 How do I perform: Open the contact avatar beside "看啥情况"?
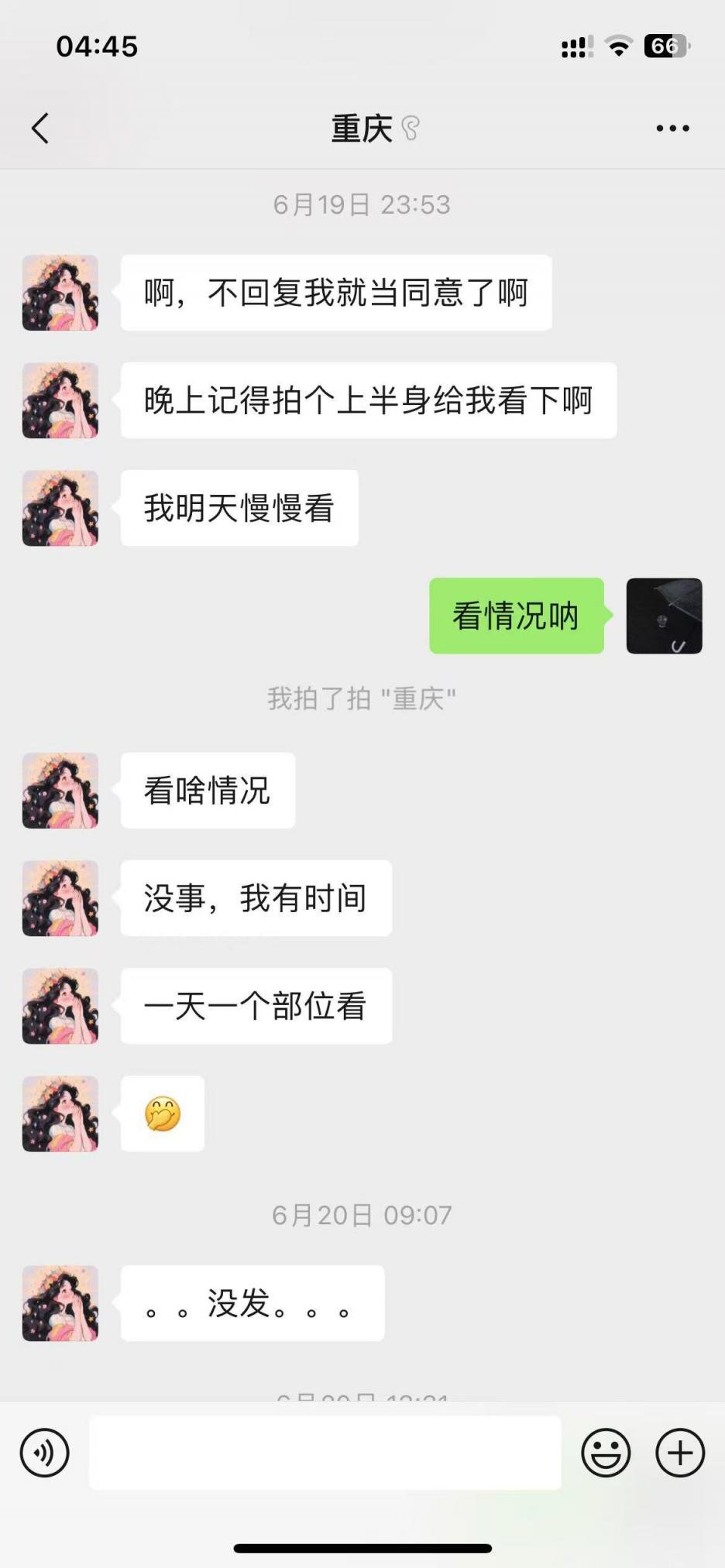(x=60, y=791)
